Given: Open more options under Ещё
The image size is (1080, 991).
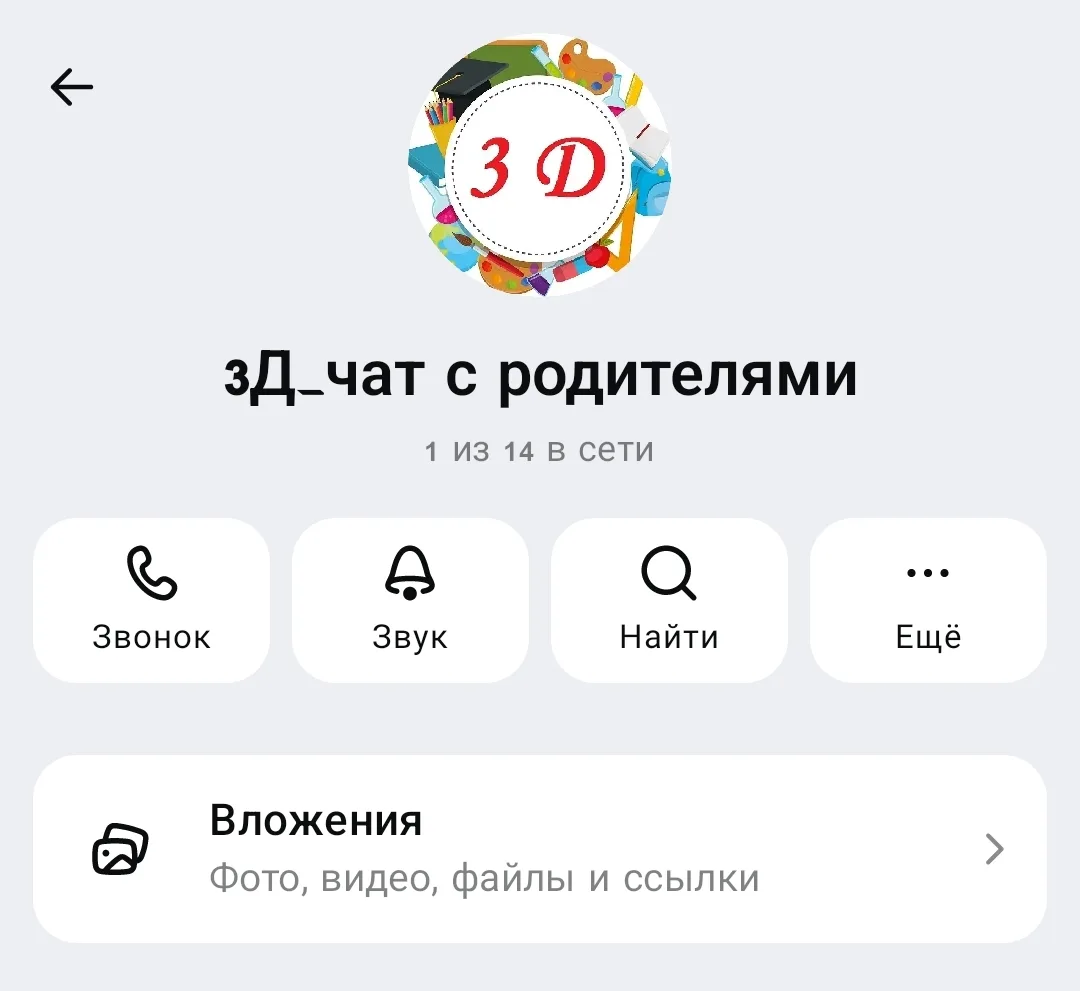Looking at the screenshot, I should (928, 600).
